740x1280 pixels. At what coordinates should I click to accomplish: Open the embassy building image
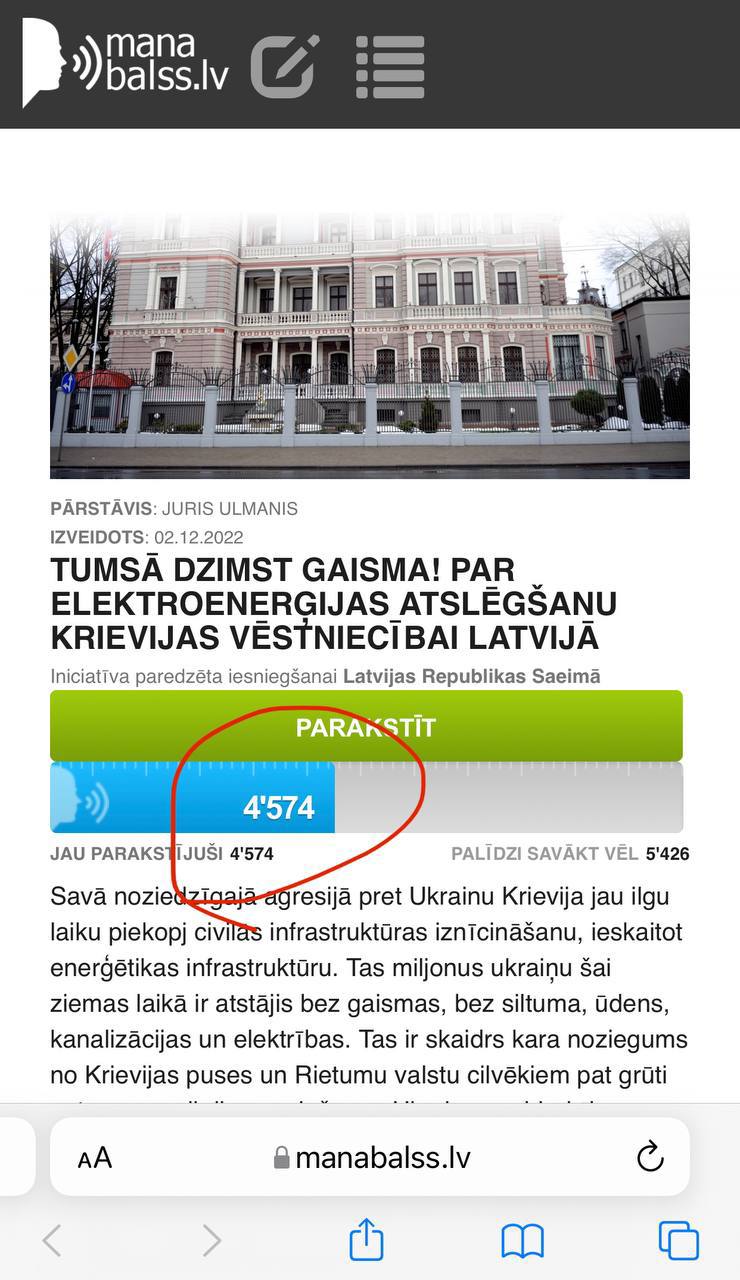pos(369,345)
